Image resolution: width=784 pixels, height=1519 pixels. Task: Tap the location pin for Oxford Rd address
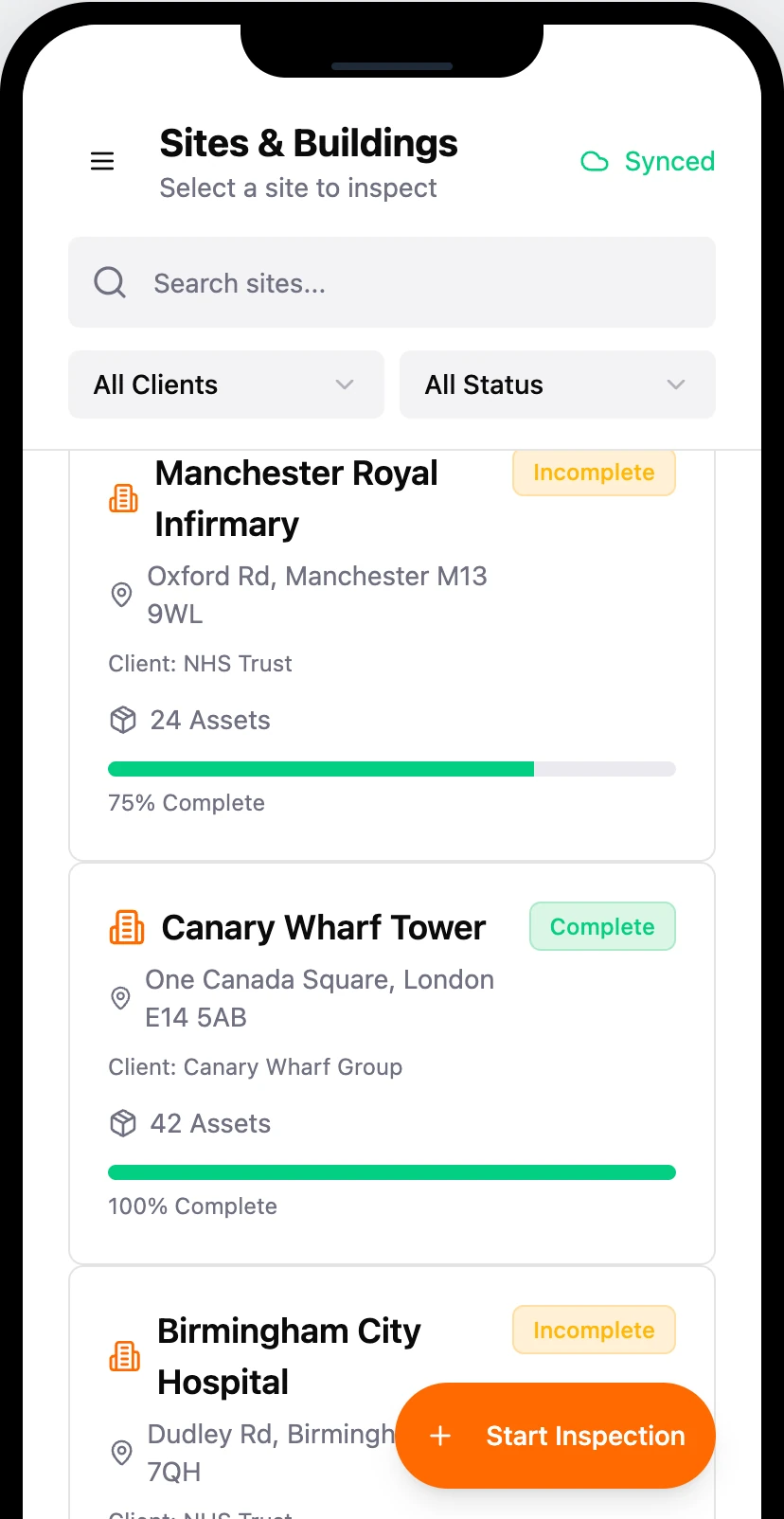pyautogui.click(x=121, y=595)
